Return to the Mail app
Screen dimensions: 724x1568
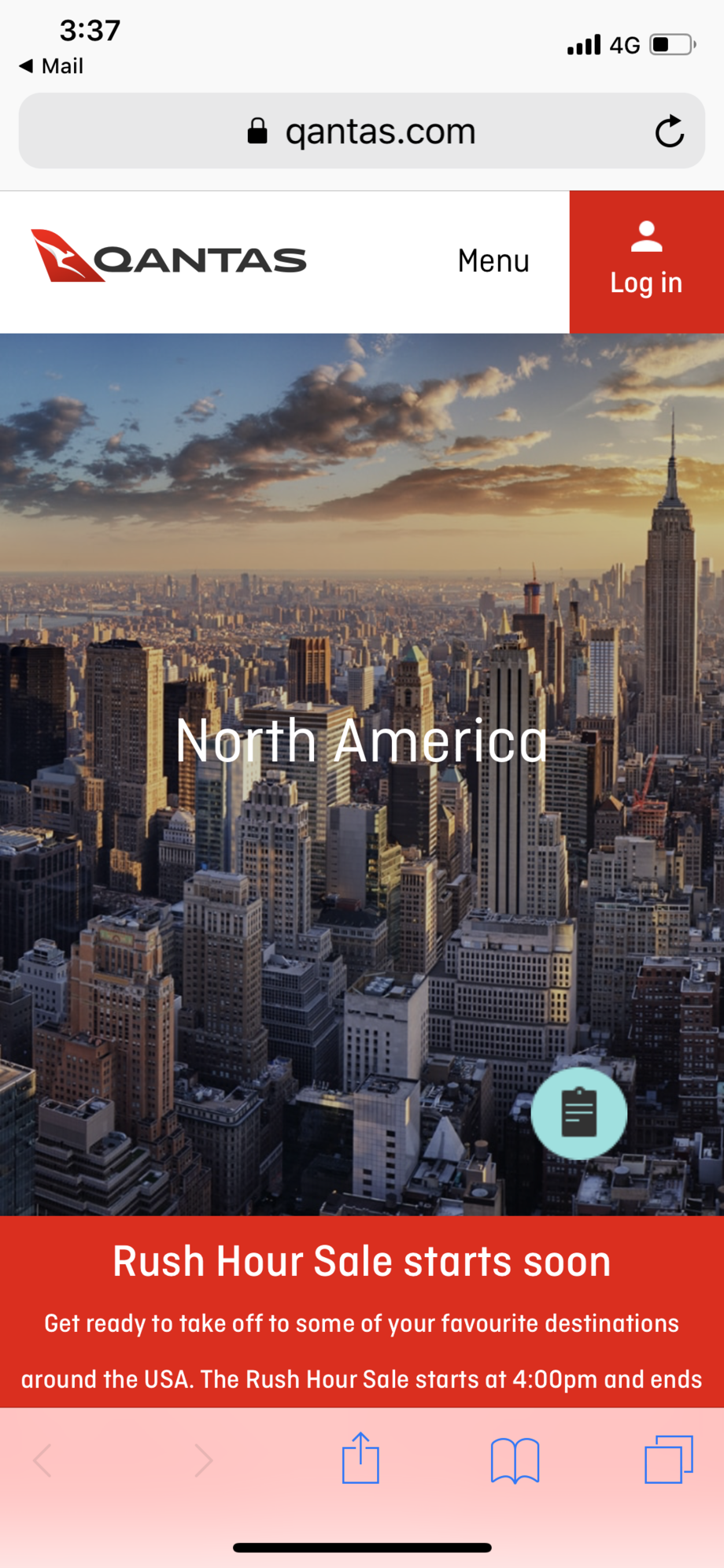point(51,66)
